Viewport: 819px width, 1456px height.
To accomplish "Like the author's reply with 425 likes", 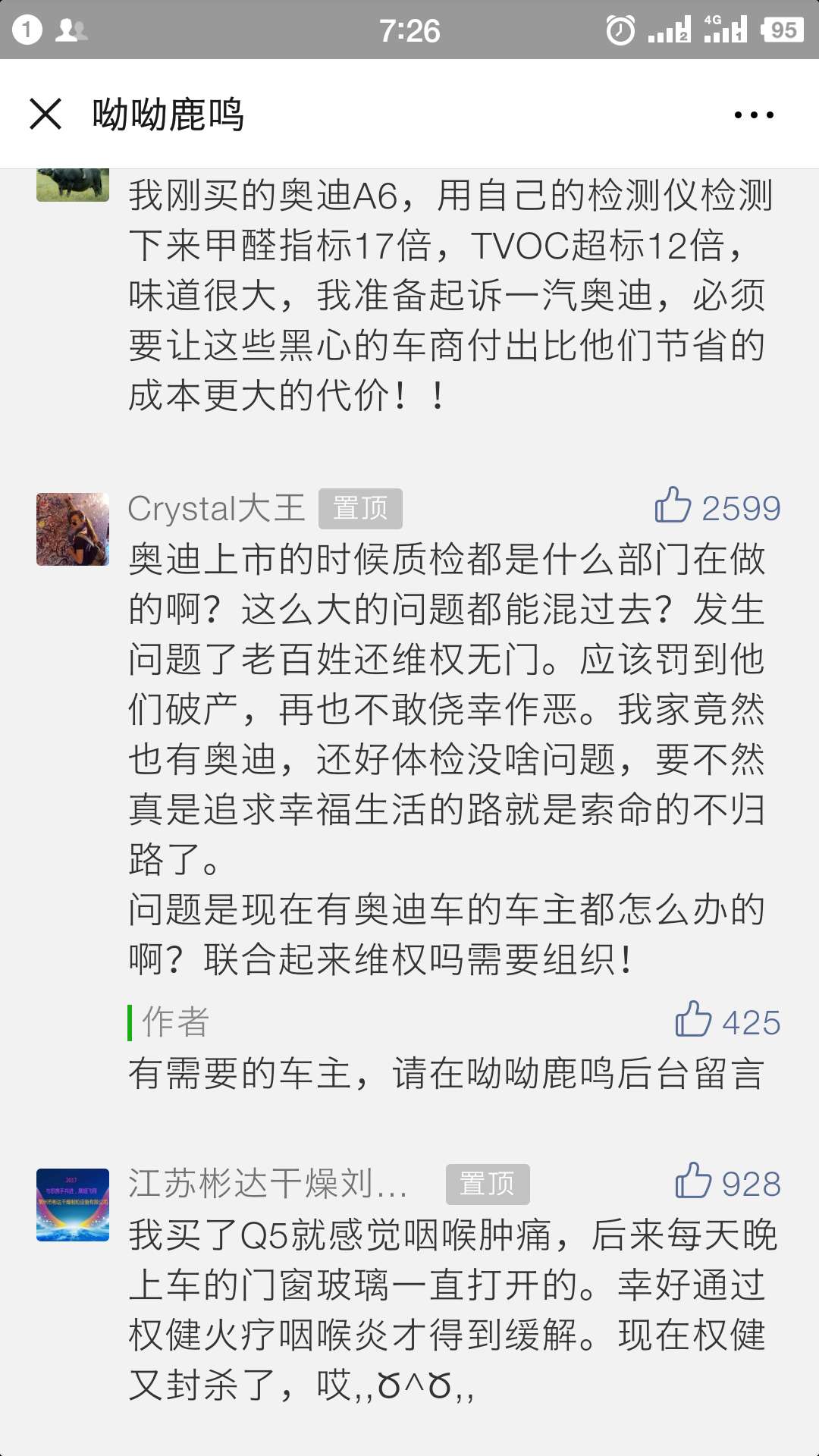I will click(x=694, y=1020).
